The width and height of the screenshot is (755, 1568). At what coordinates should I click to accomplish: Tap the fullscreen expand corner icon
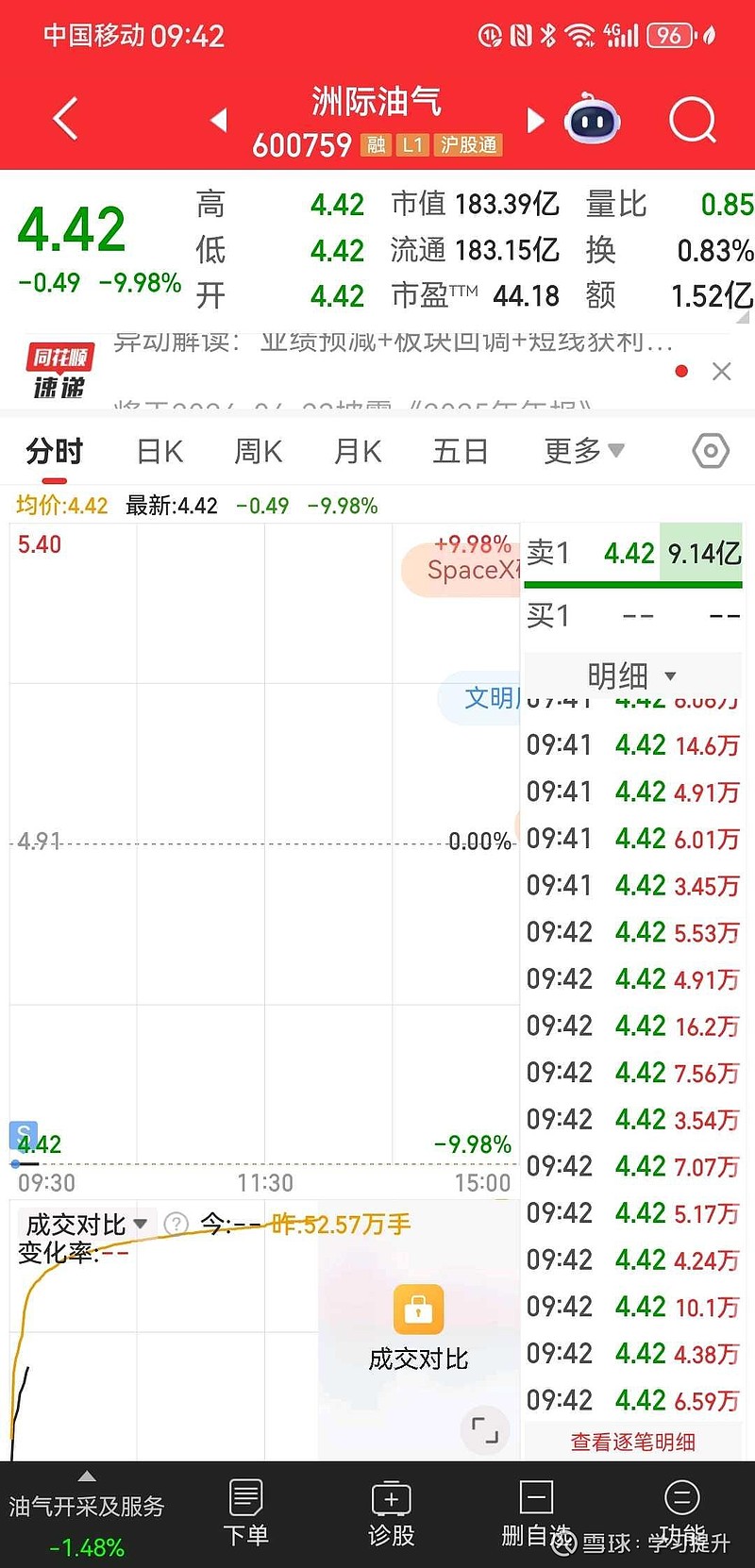[x=486, y=1431]
